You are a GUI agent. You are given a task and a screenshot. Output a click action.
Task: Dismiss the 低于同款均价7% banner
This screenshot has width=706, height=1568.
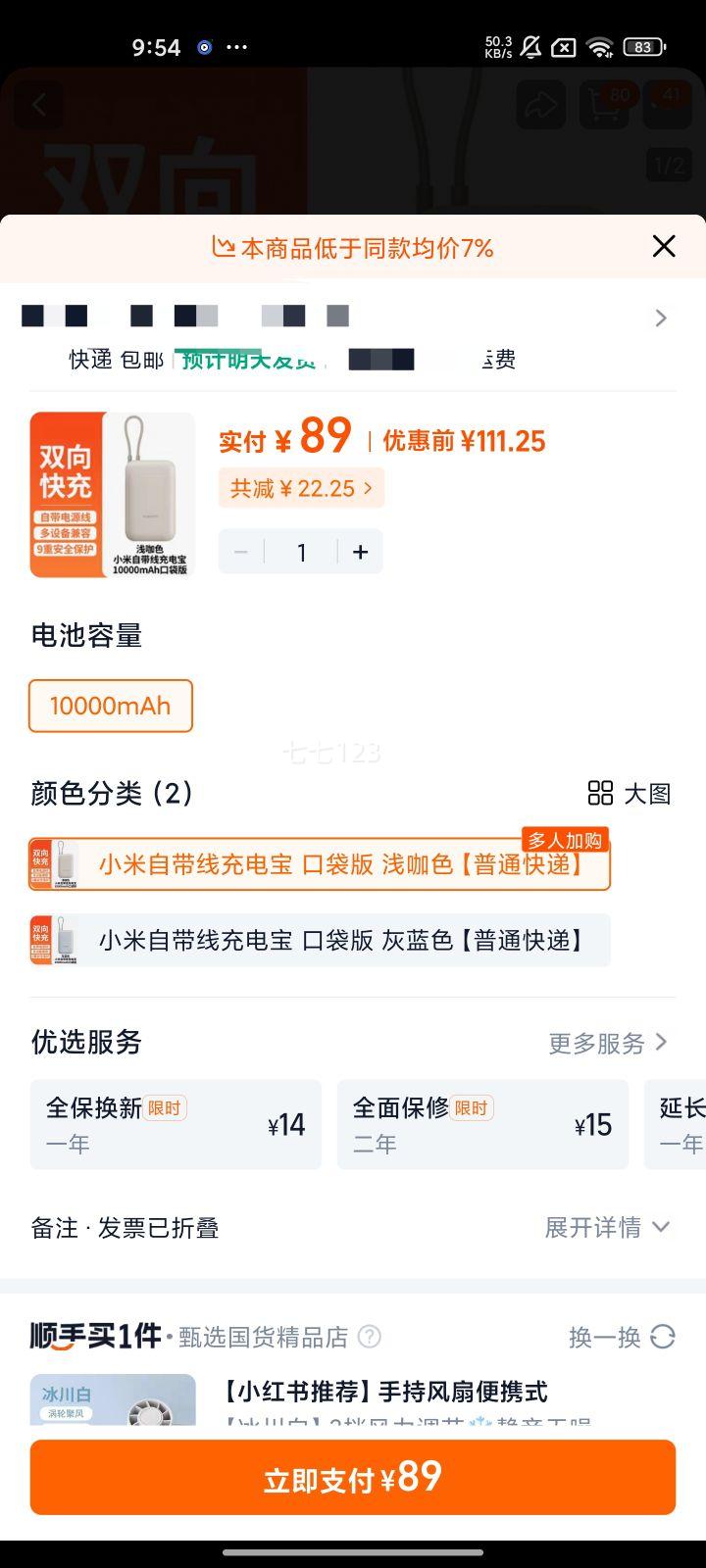tap(664, 247)
